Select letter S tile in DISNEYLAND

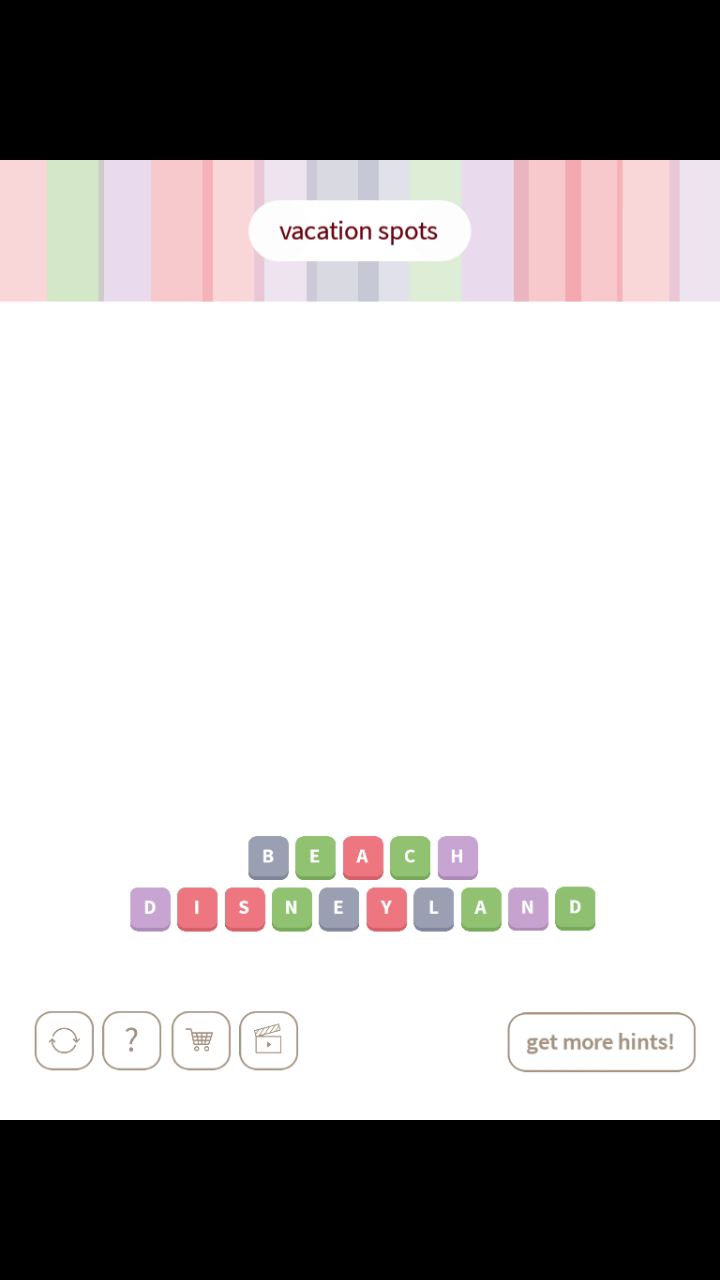point(244,908)
